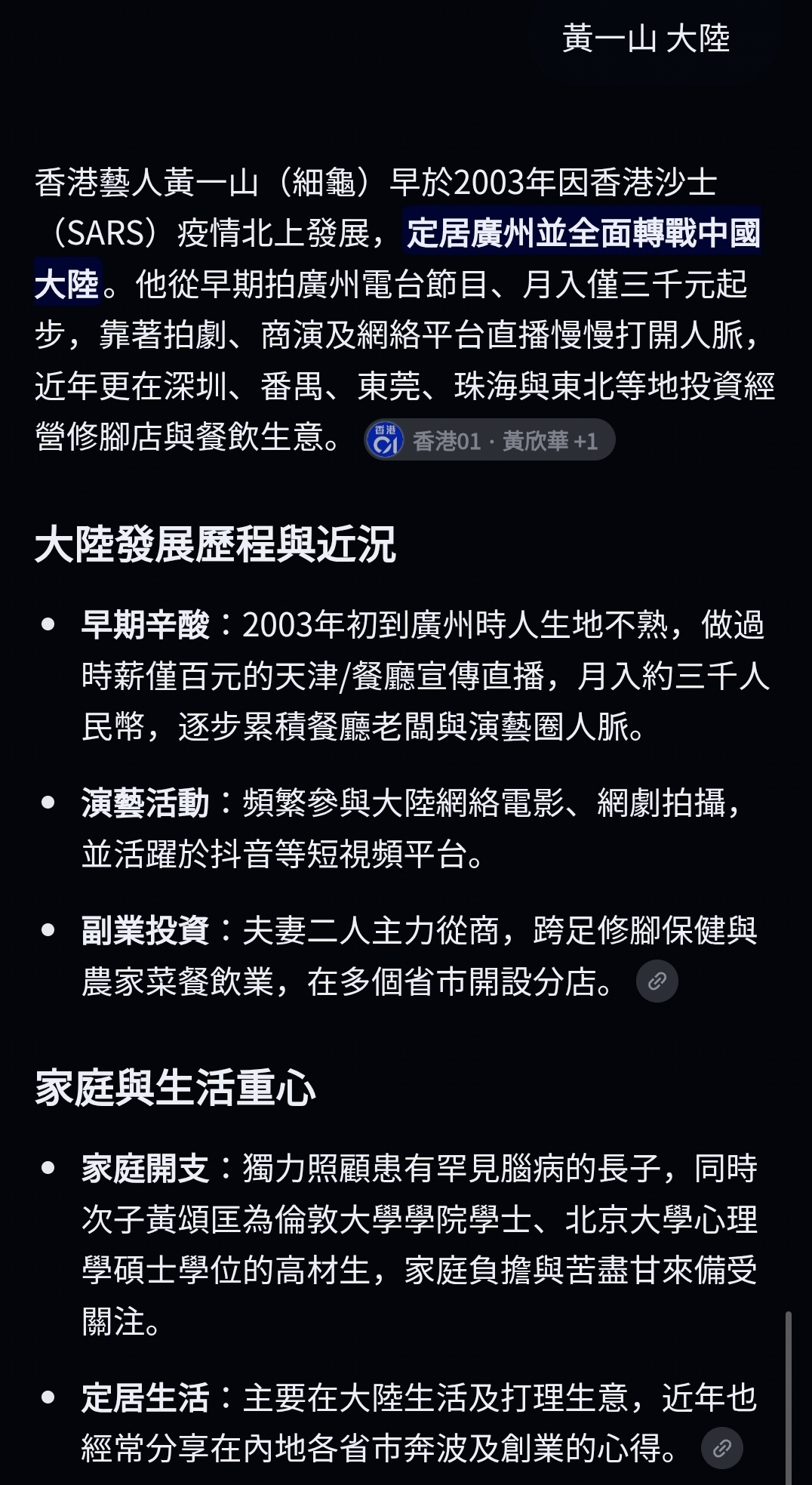Open the source link after 副業投資 paragraph
Image resolution: width=812 pixels, height=1485 pixels.
(657, 981)
